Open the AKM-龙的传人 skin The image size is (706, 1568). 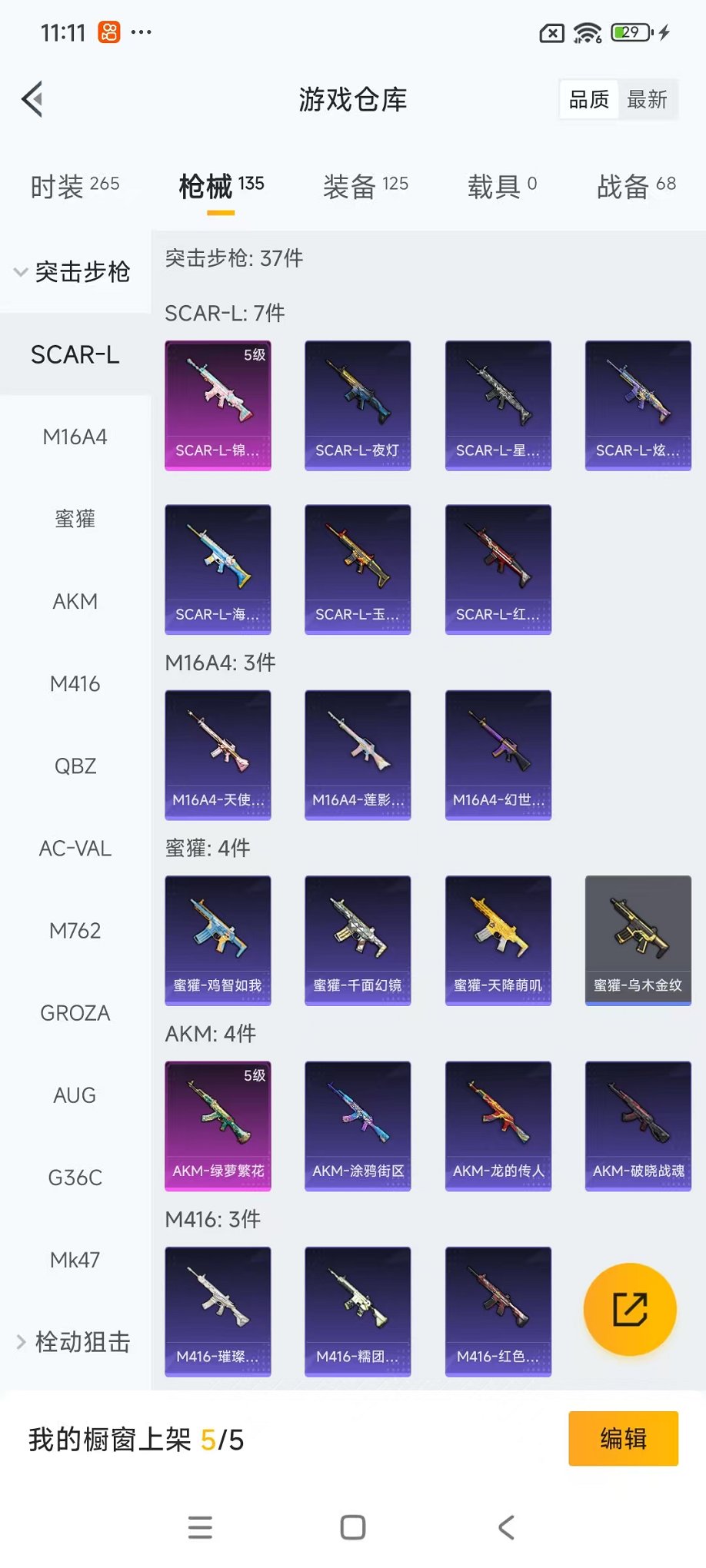[498, 1126]
